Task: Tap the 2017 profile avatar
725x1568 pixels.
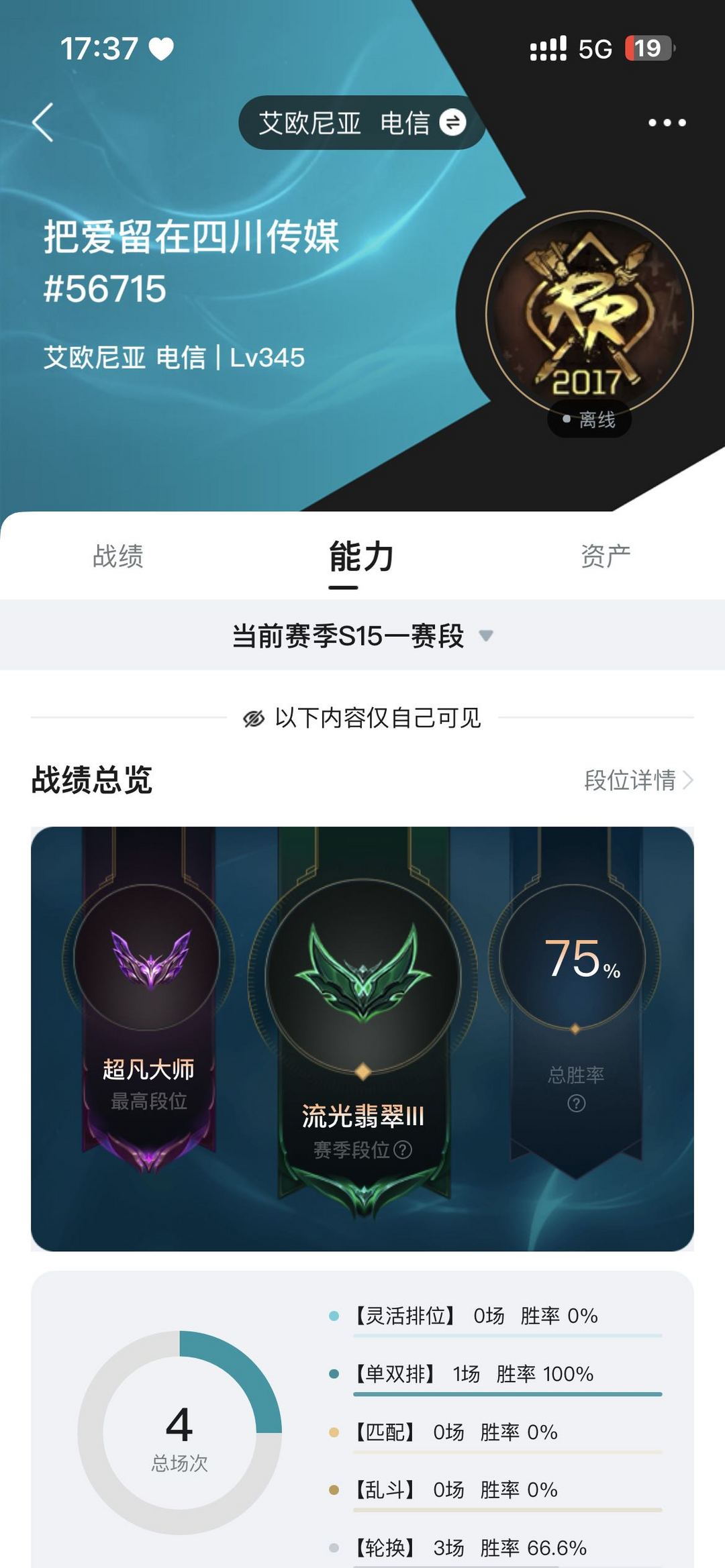Action: tap(589, 314)
